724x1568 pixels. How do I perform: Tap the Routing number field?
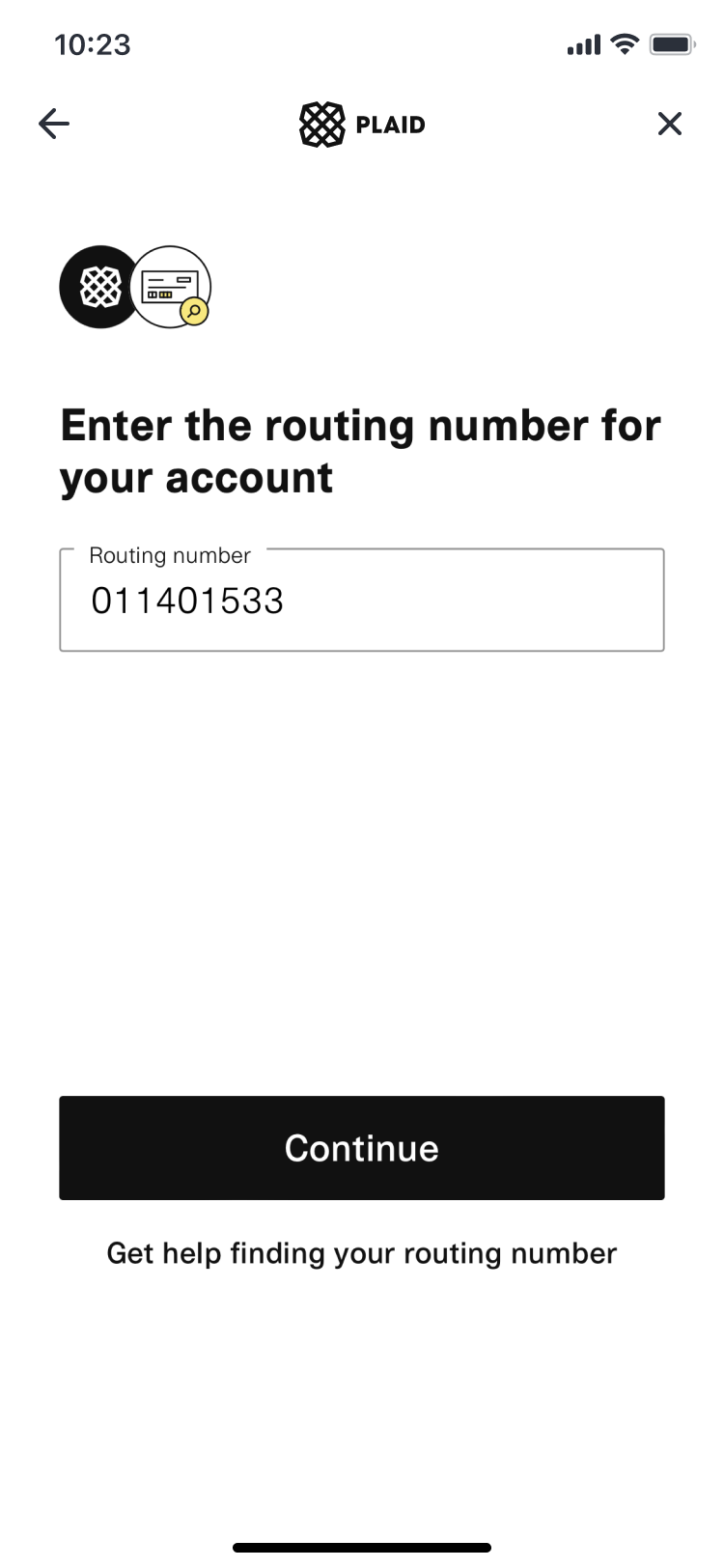click(x=362, y=600)
